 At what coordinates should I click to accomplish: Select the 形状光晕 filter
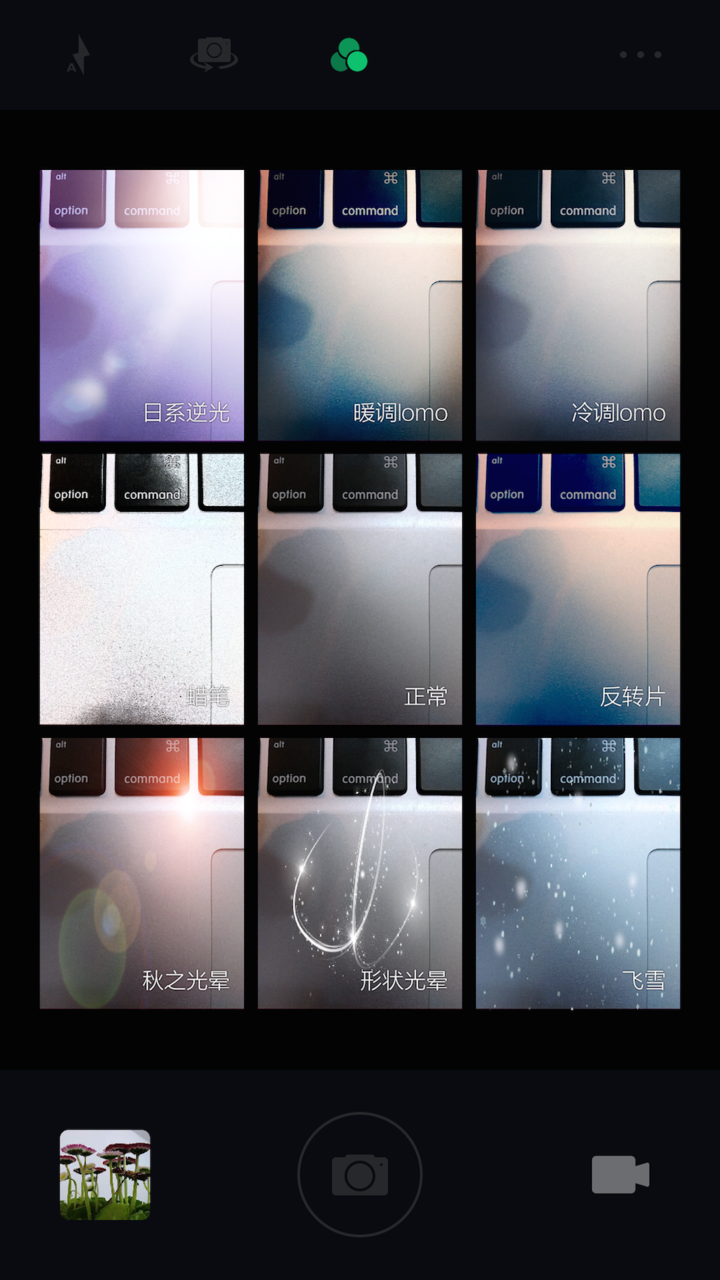click(x=360, y=873)
